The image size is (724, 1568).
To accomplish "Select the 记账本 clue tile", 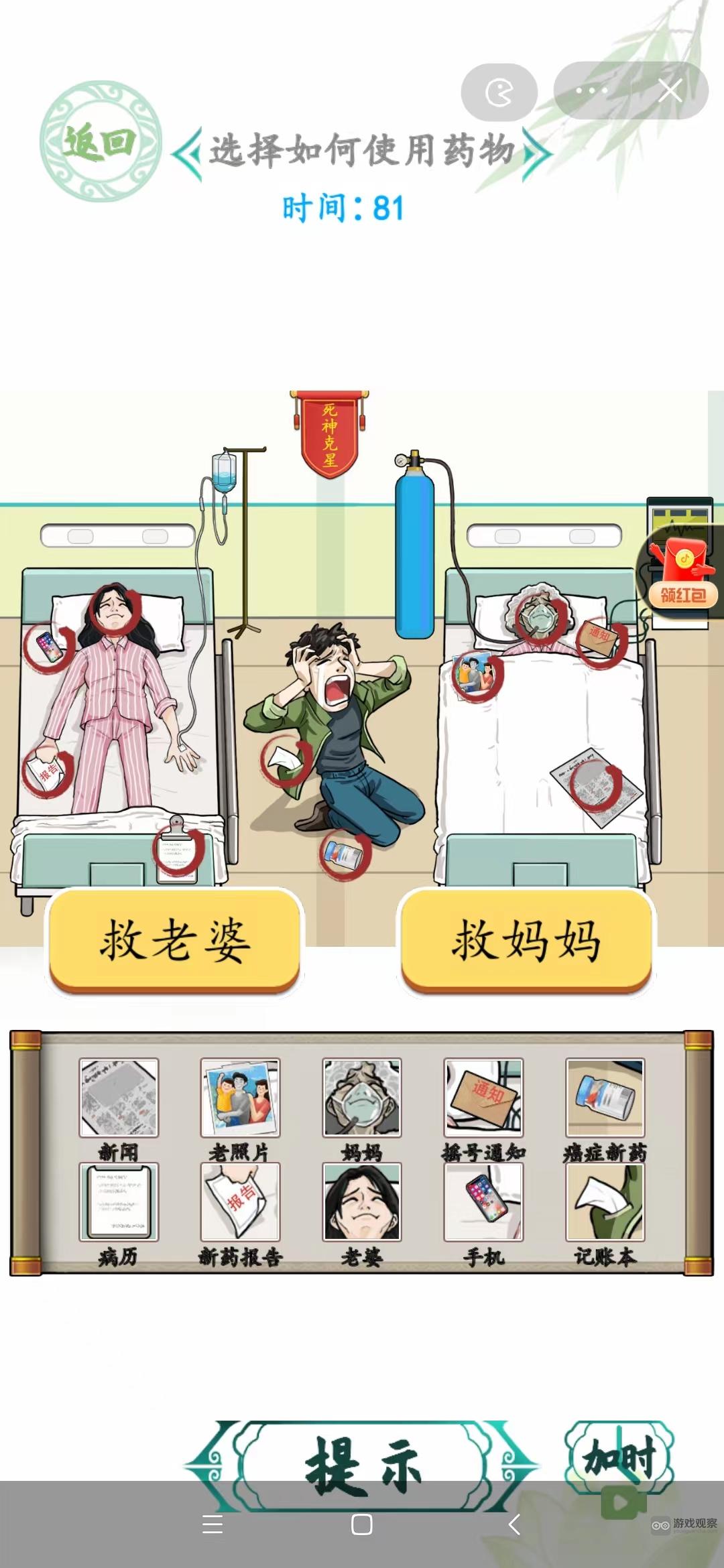I will click(x=605, y=1201).
